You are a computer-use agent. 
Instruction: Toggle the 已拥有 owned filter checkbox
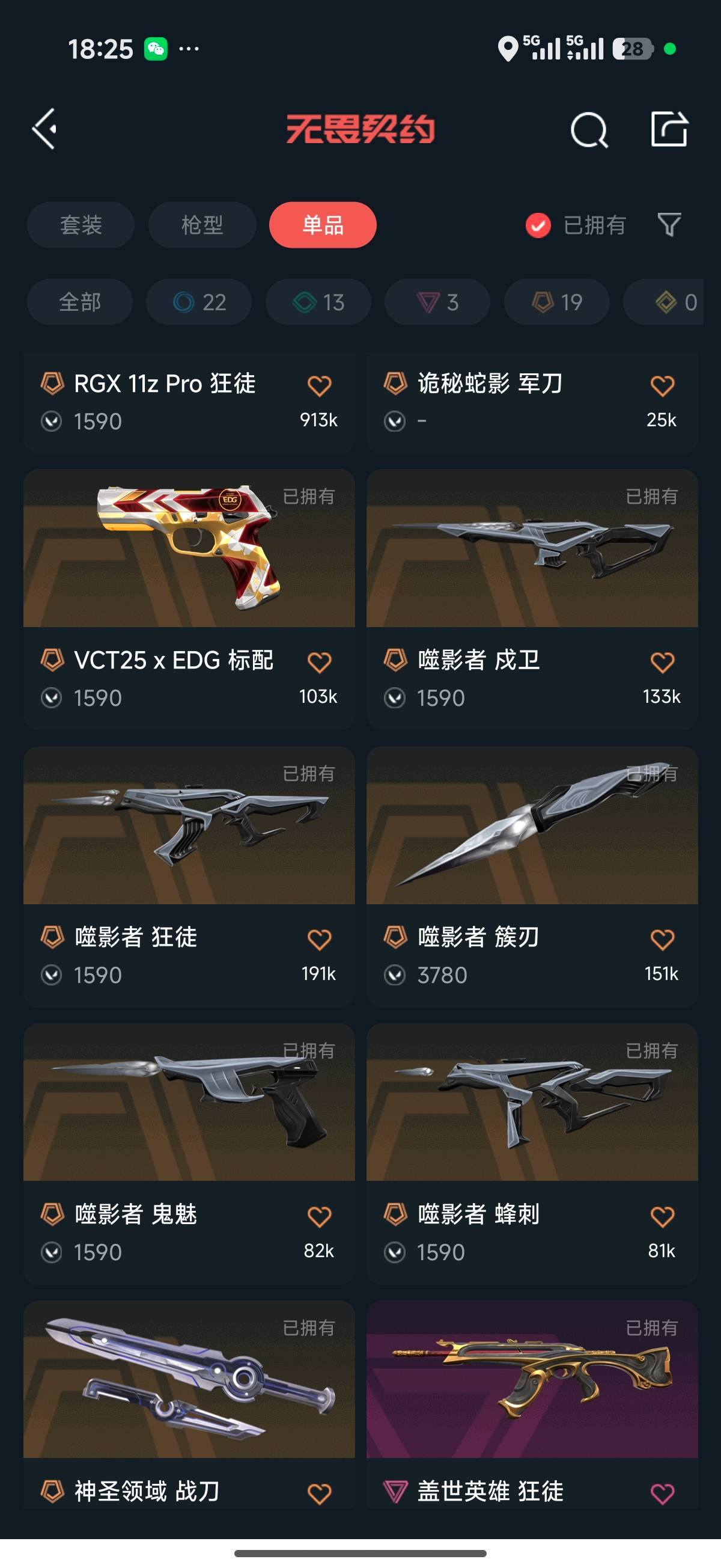[x=538, y=225]
